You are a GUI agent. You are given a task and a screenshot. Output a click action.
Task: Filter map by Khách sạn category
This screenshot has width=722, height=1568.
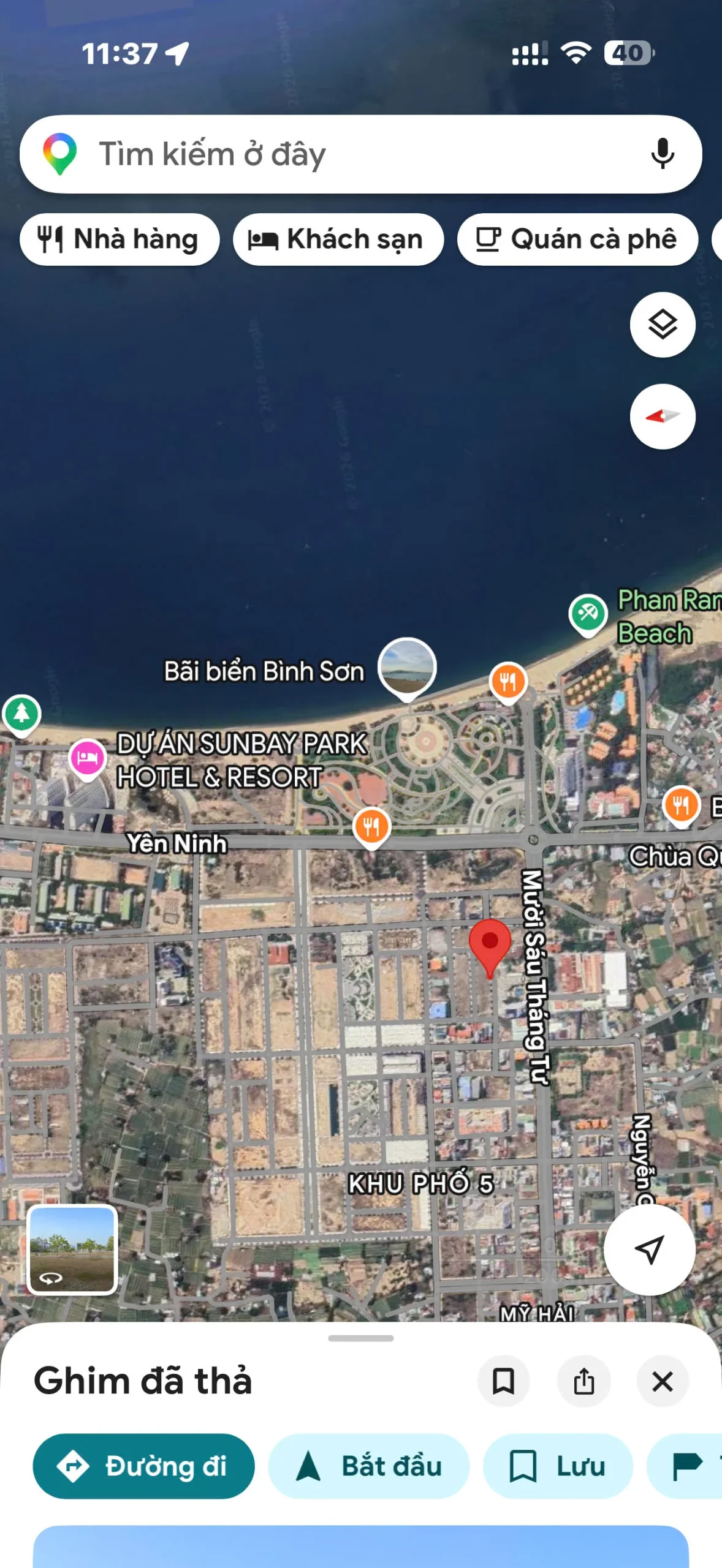(x=338, y=239)
